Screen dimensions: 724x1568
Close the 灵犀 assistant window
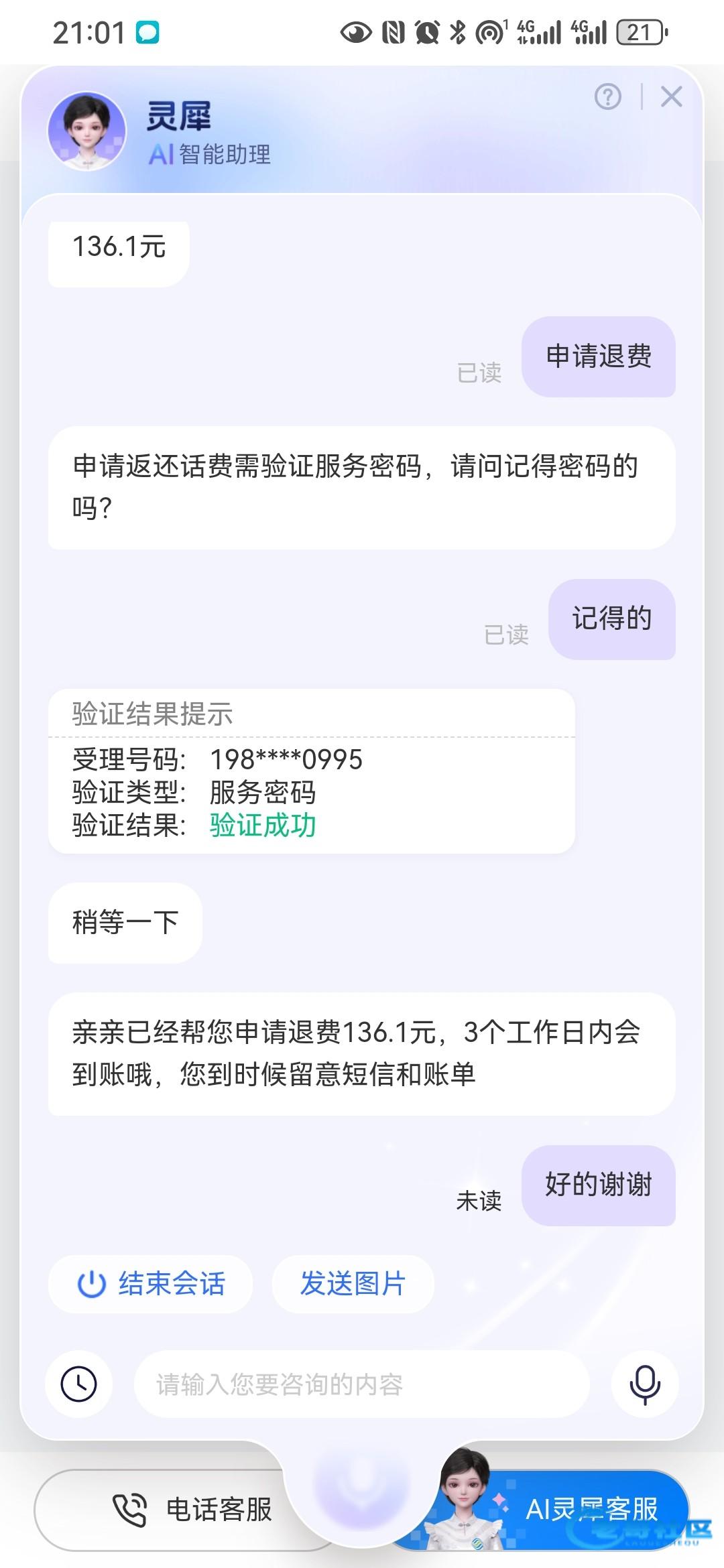point(671,97)
